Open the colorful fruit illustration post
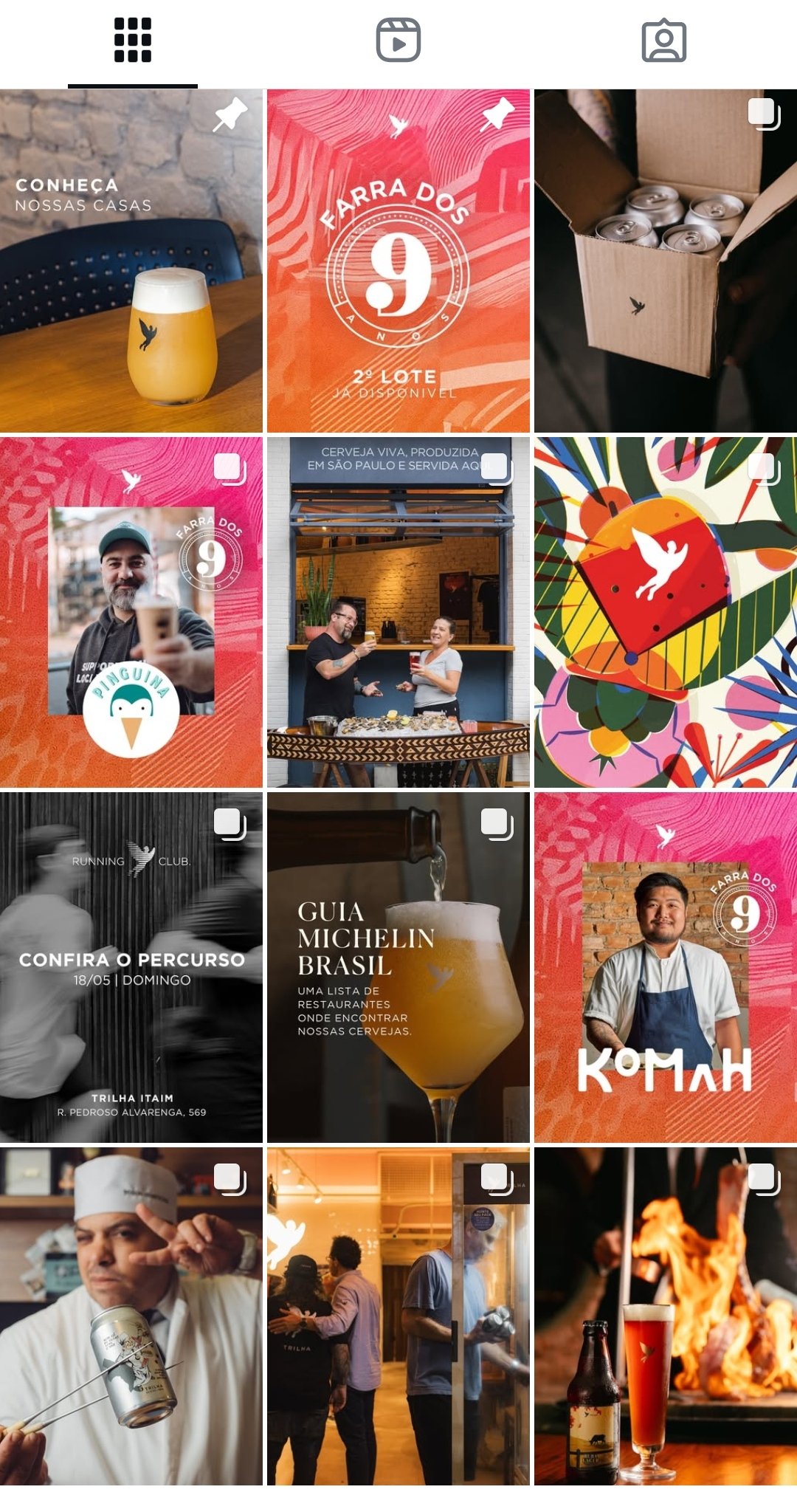 [x=666, y=612]
